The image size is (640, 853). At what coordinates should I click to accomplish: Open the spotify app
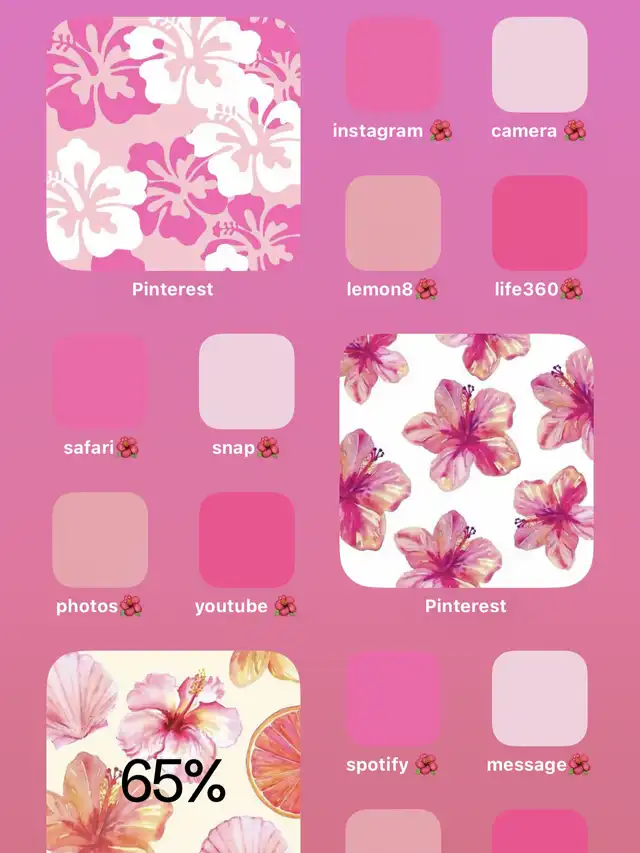[393, 699]
